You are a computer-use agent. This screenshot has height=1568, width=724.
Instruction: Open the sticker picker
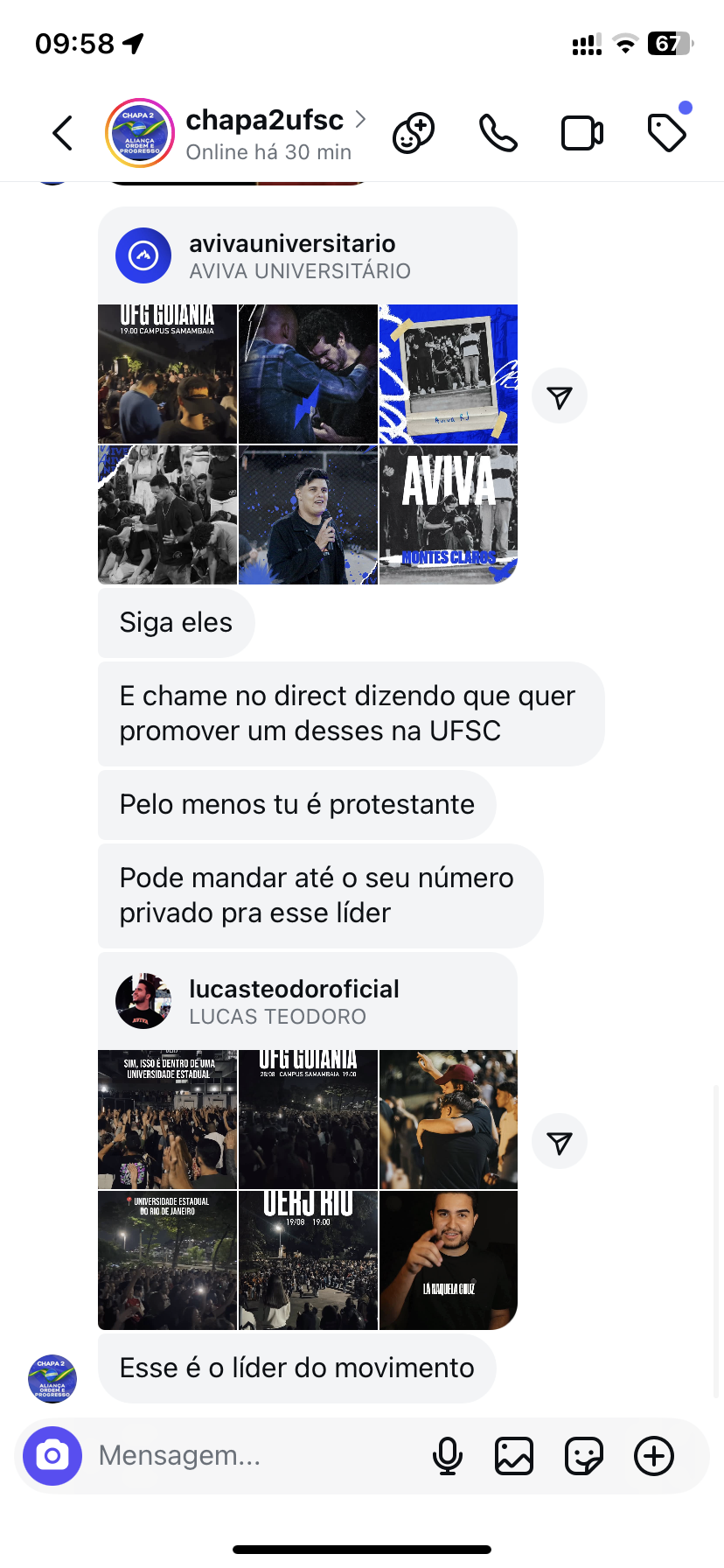point(583,1456)
